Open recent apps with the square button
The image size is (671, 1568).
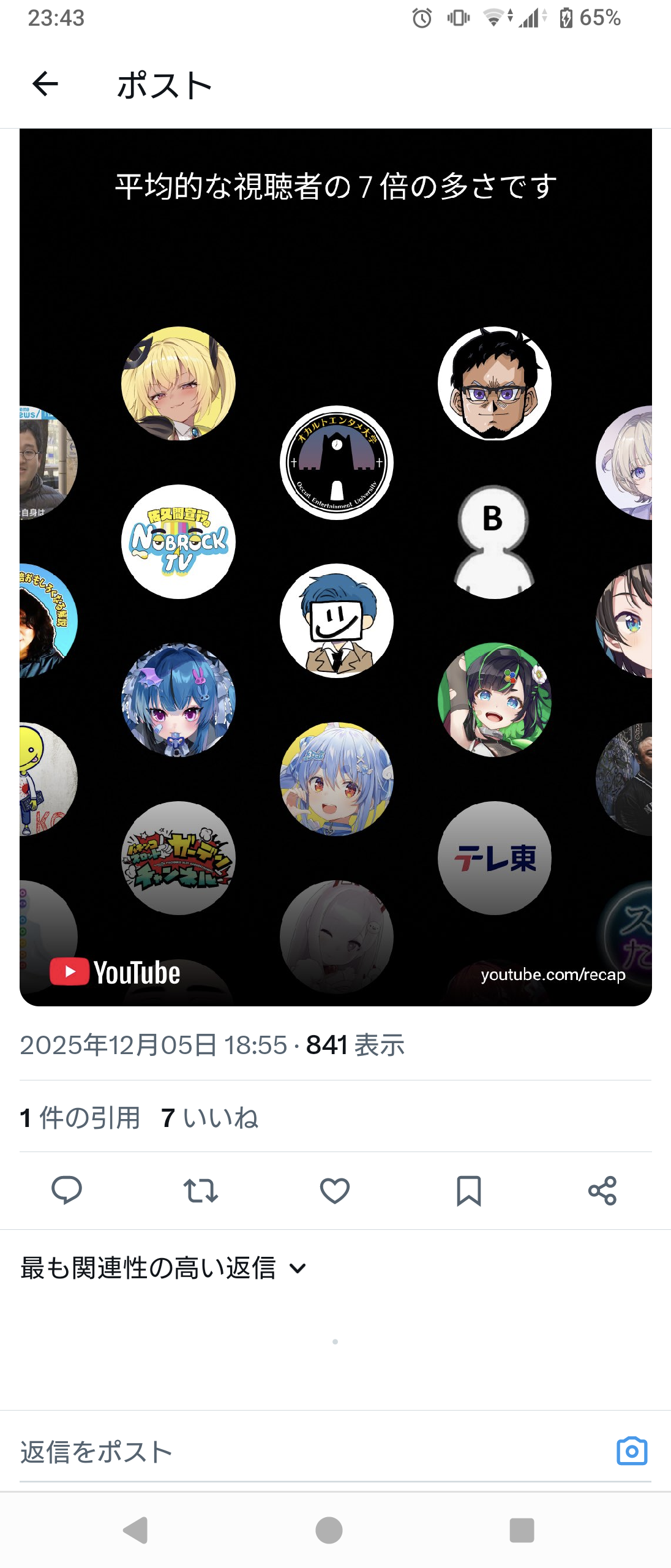tap(522, 1530)
